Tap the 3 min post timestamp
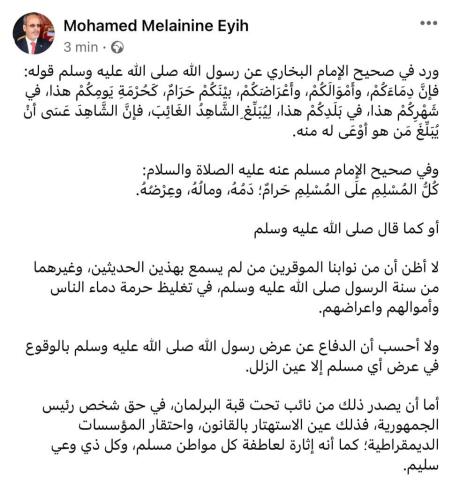This screenshot has width=452, height=480. coord(81,47)
